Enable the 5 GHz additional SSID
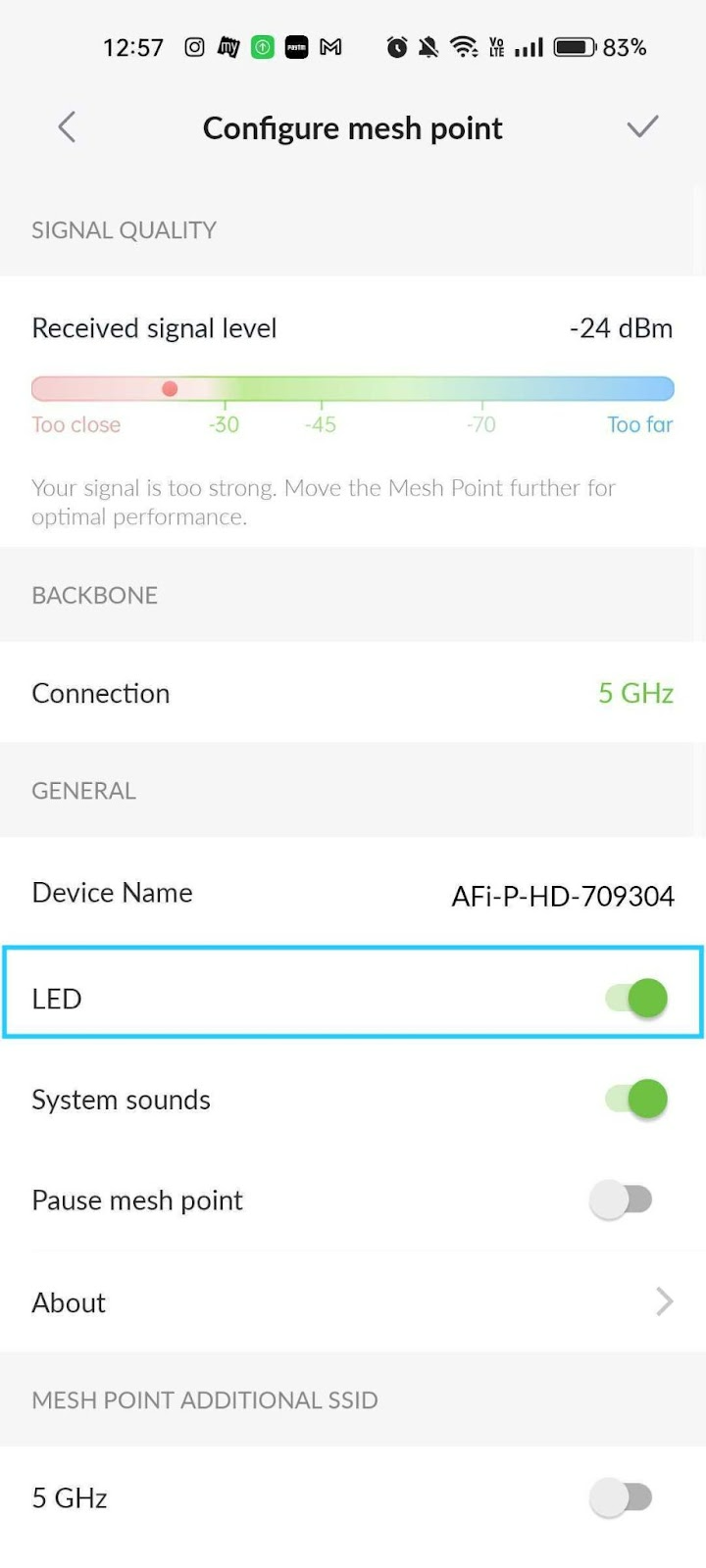Screen dimensions: 706x1568 [x=621, y=1497]
